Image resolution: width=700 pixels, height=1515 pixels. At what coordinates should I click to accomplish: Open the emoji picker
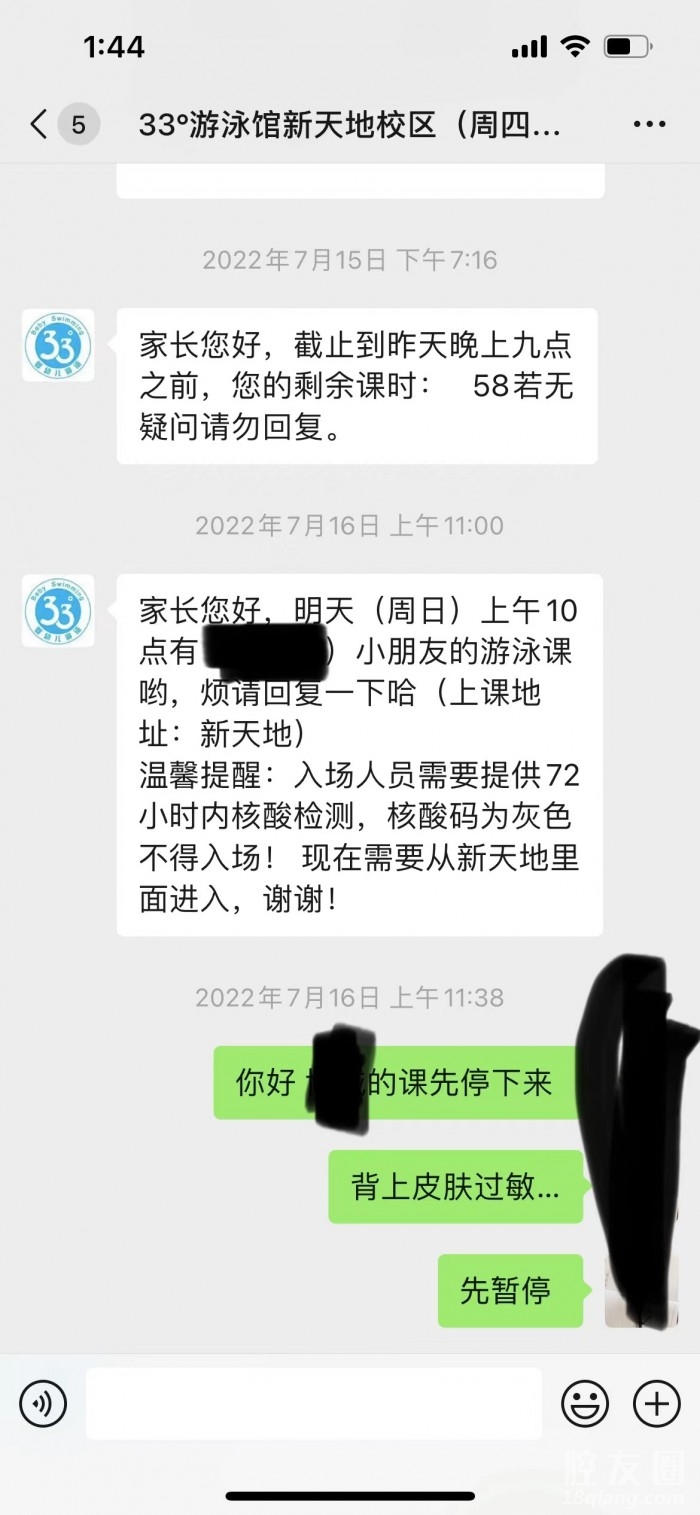[x=585, y=1404]
